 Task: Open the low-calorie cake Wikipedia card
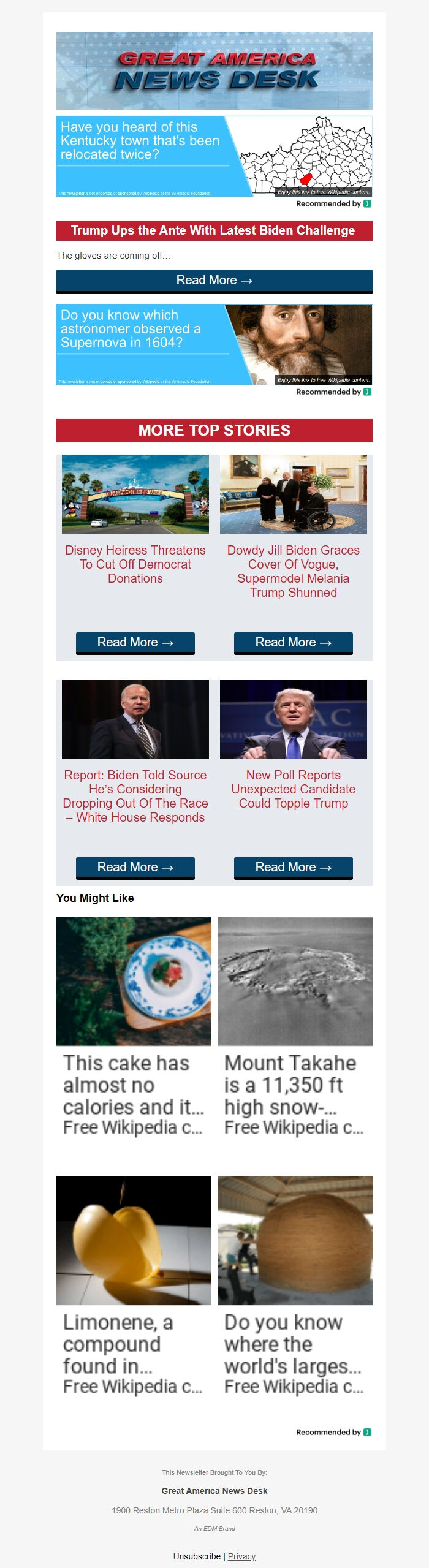coord(134,1027)
